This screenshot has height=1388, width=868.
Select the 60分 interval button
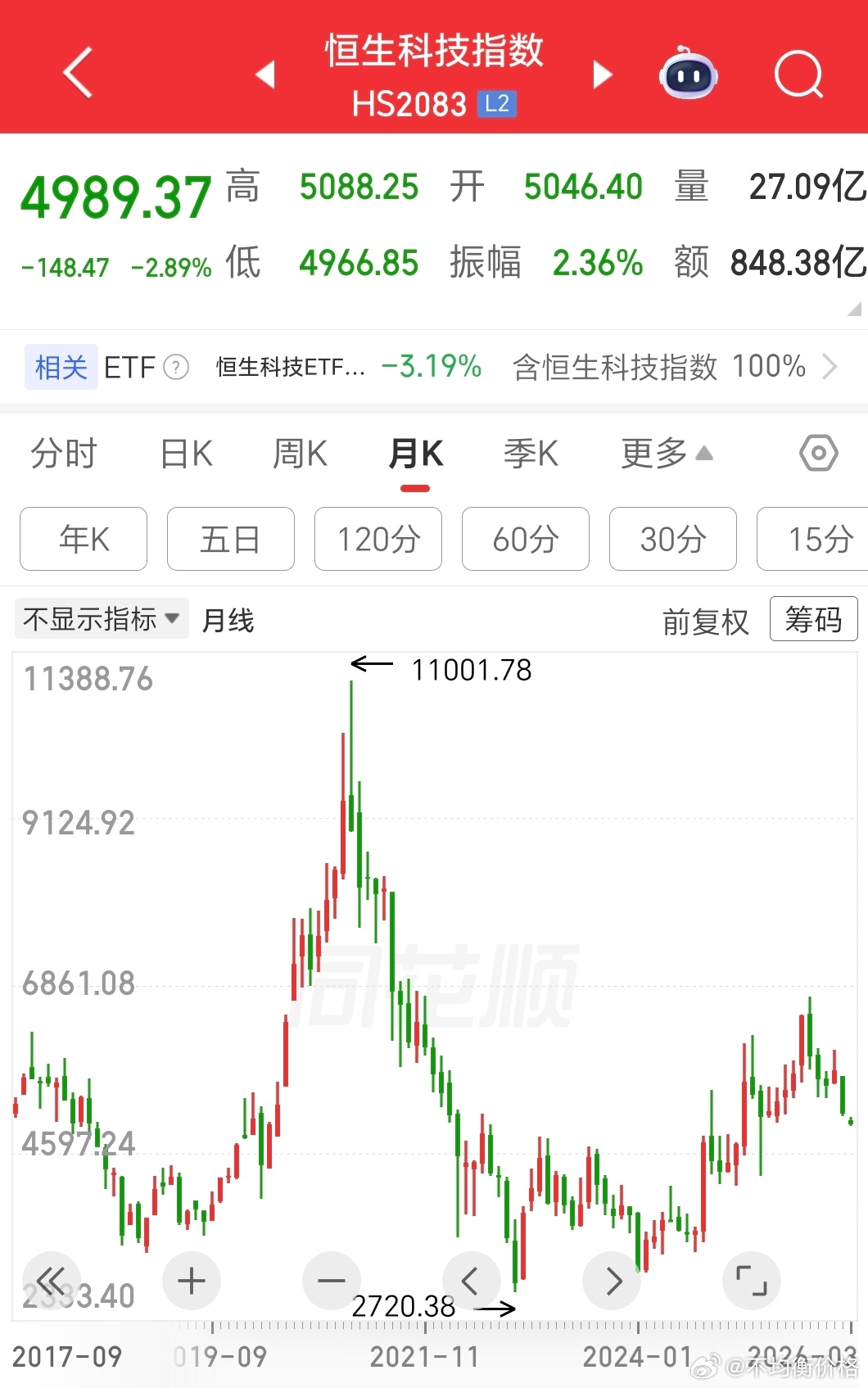coord(525,539)
